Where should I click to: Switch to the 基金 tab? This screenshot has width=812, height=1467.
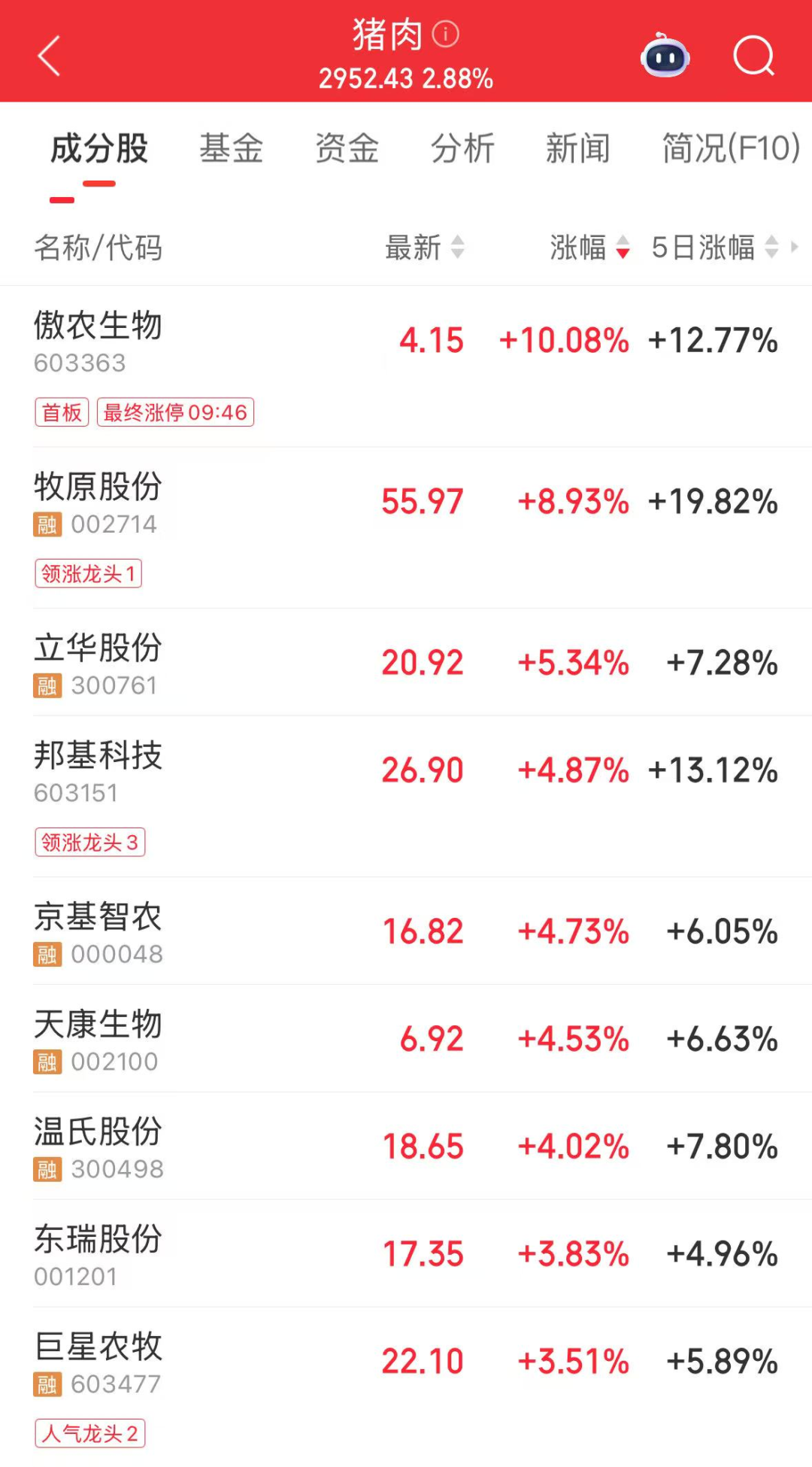tap(231, 148)
